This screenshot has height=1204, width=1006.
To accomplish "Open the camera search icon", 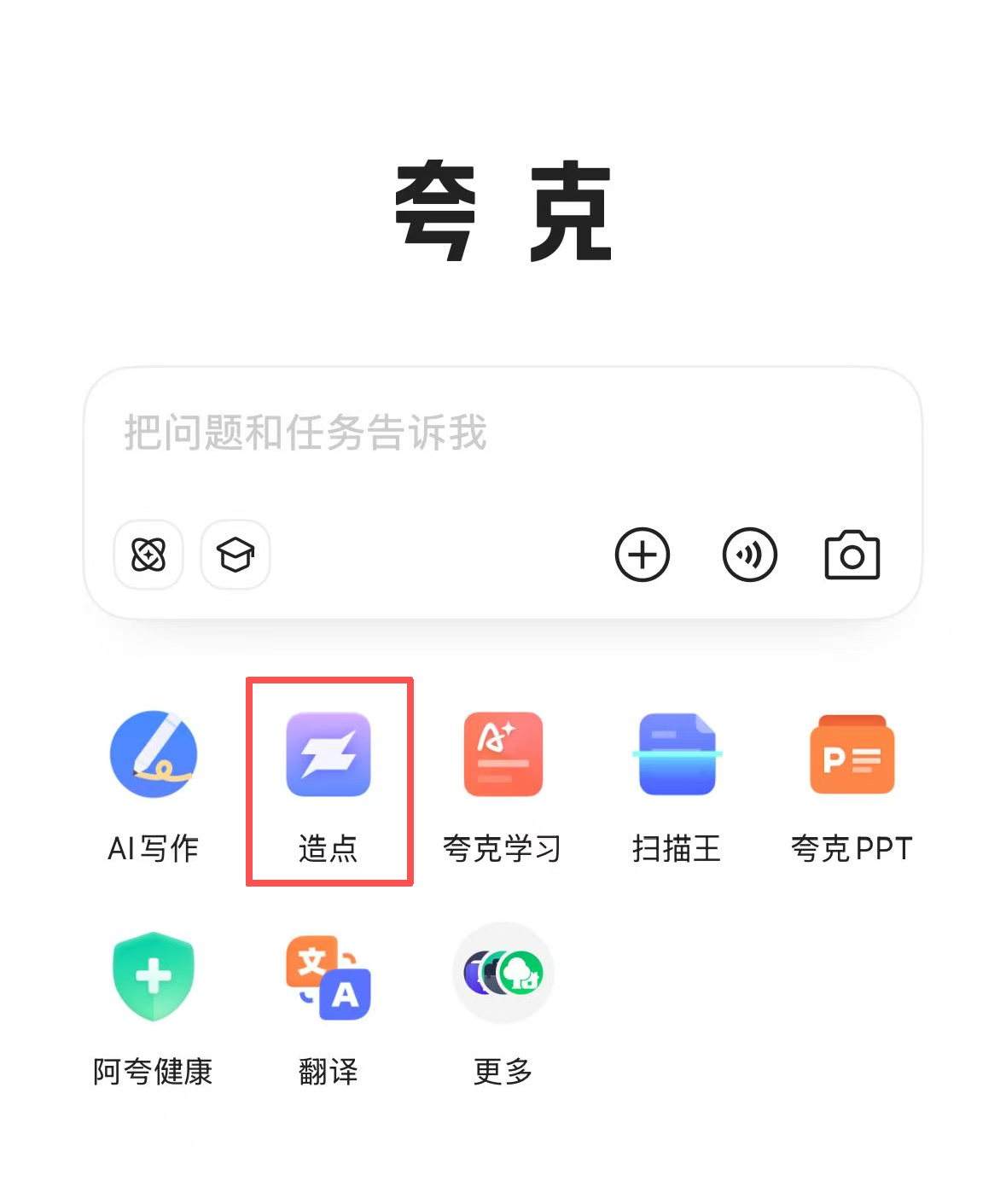I will [x=852, y=555].
